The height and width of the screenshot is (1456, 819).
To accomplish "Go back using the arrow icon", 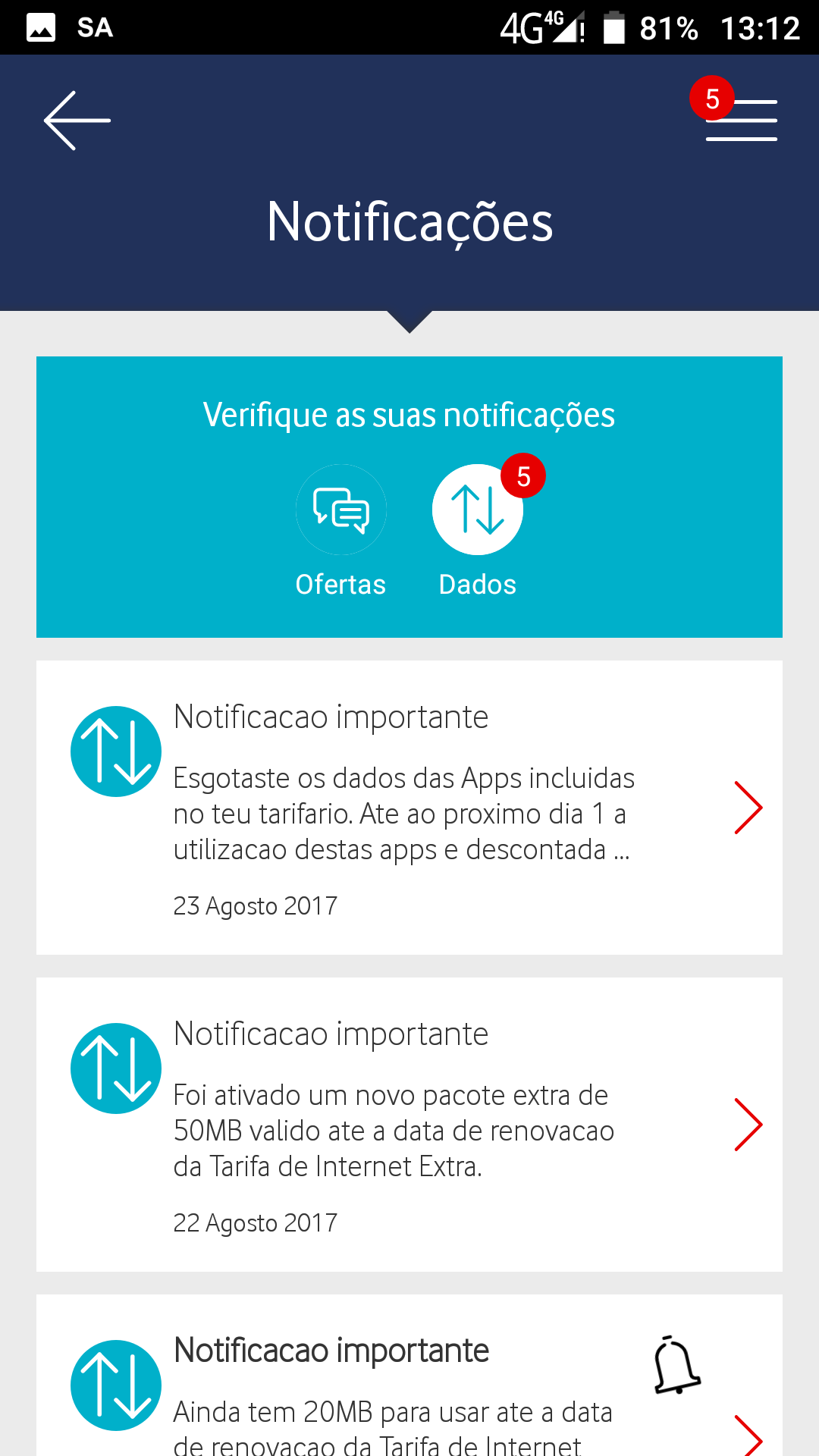I will (x=77, y=121).
